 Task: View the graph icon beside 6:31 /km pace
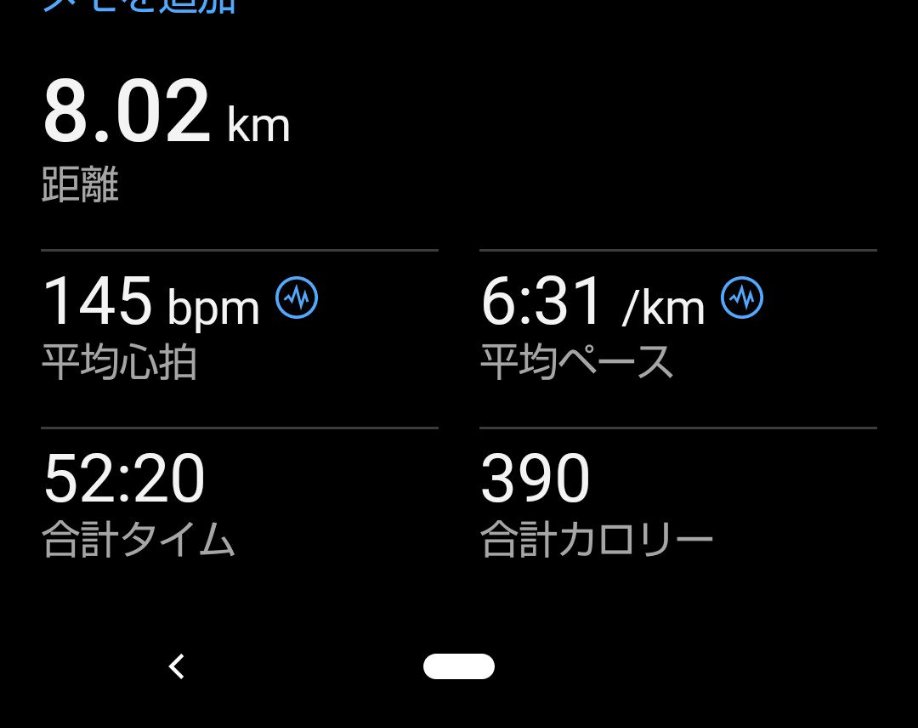(742, 297)
